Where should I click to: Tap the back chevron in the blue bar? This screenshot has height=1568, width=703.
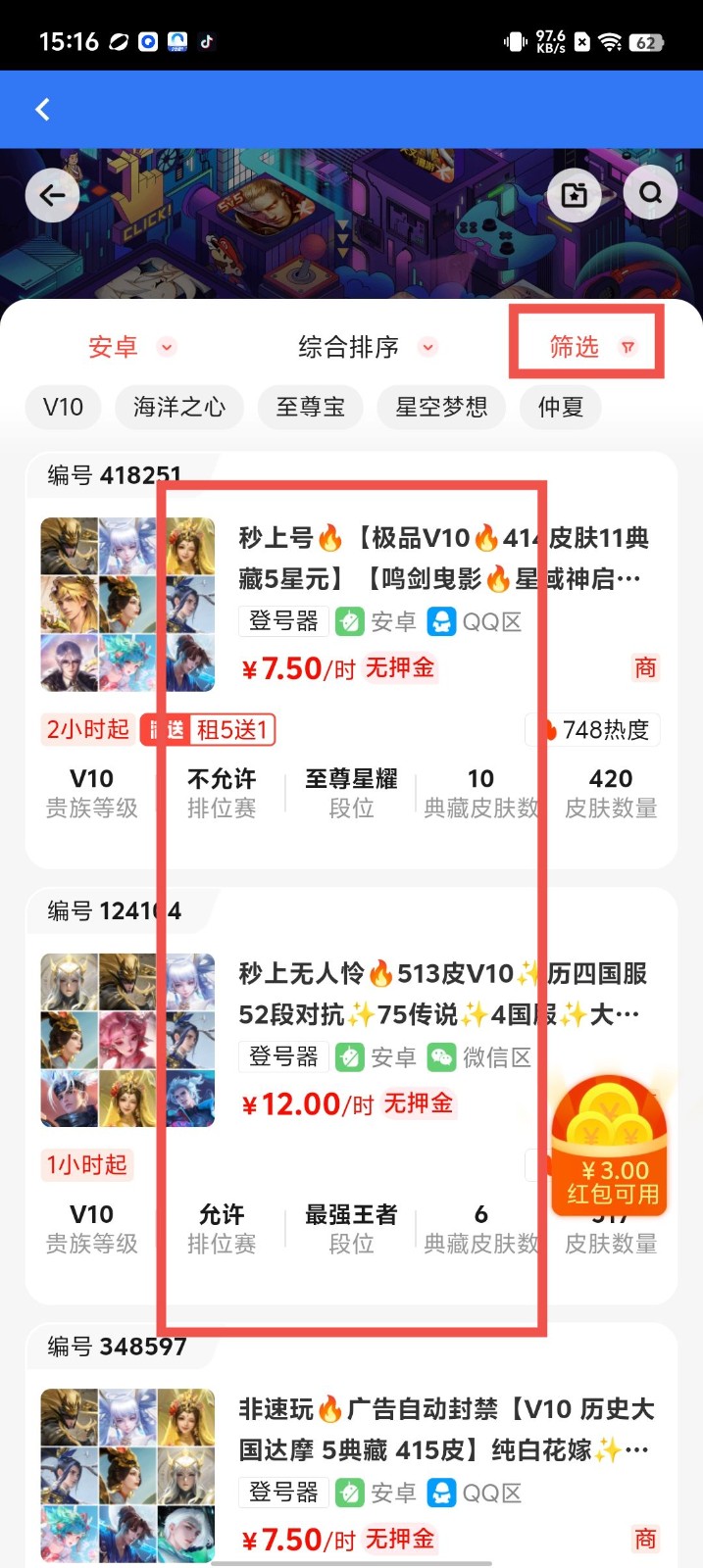pyautogui.click(x=42, y=110)
